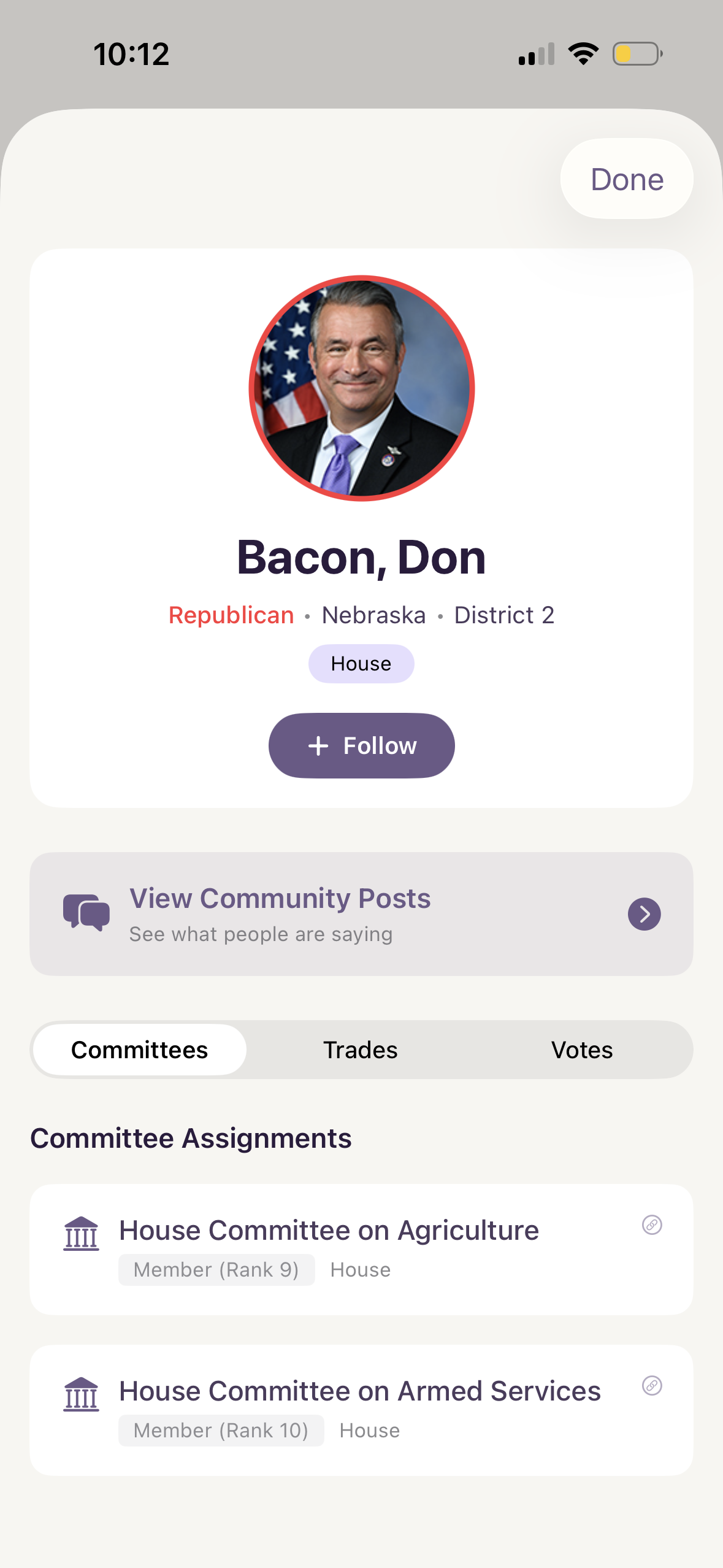Tap the plus icon inside the Follow button
This screenshot has height=1568, width=723.
tap(318, 745)
